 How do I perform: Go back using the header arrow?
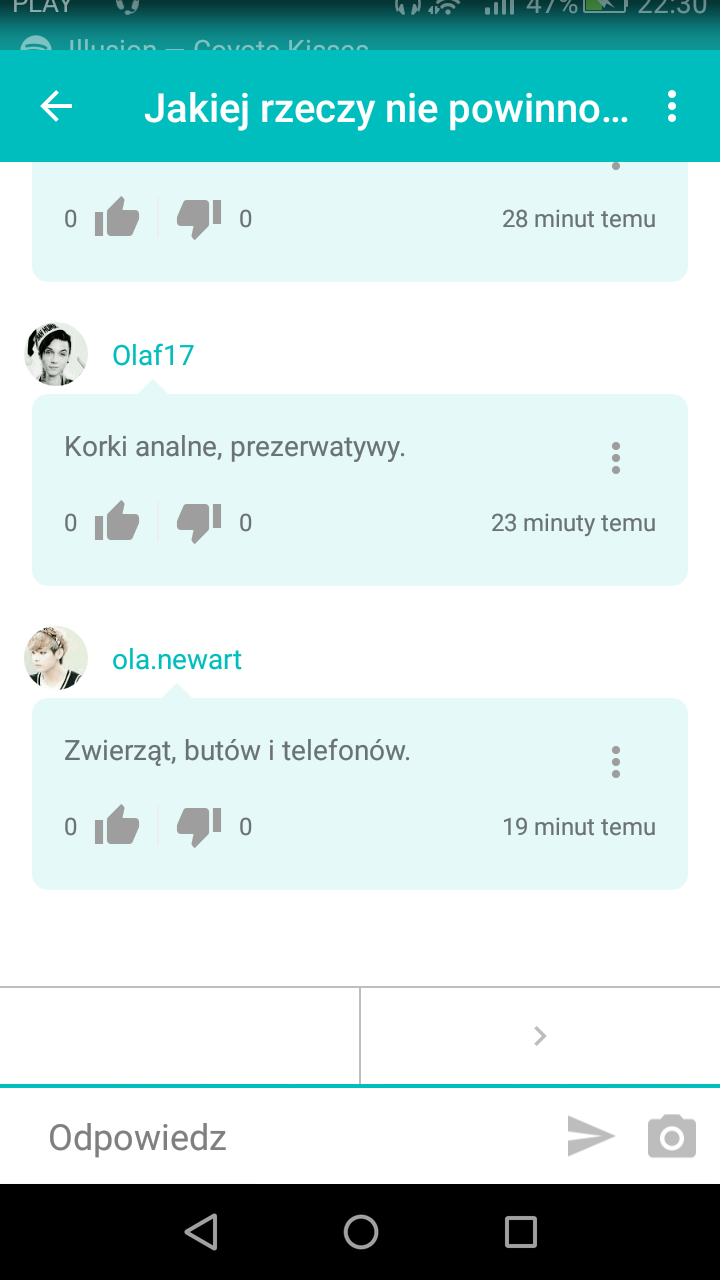[57, 106]
